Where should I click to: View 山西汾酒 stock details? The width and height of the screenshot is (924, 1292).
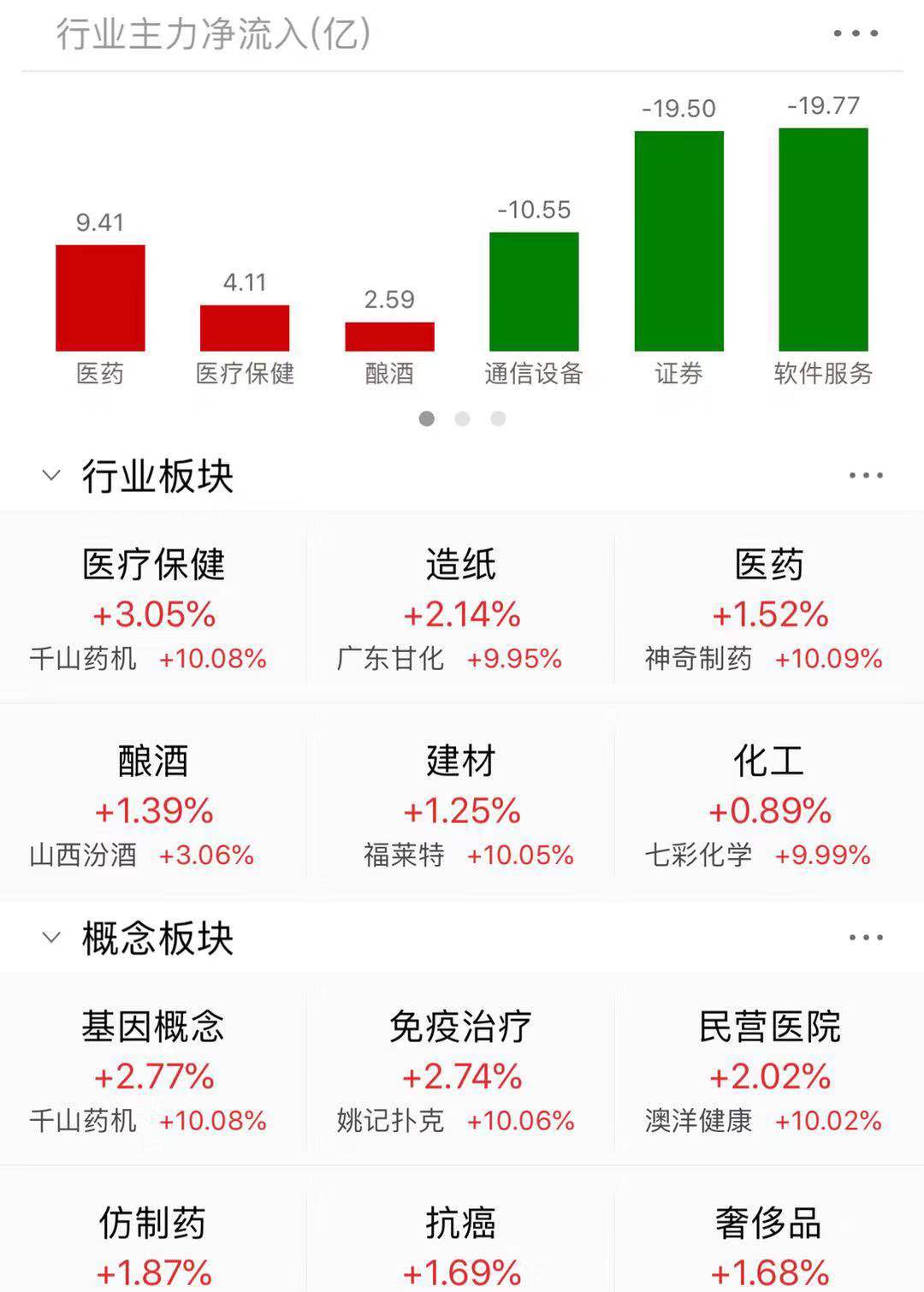80,855
